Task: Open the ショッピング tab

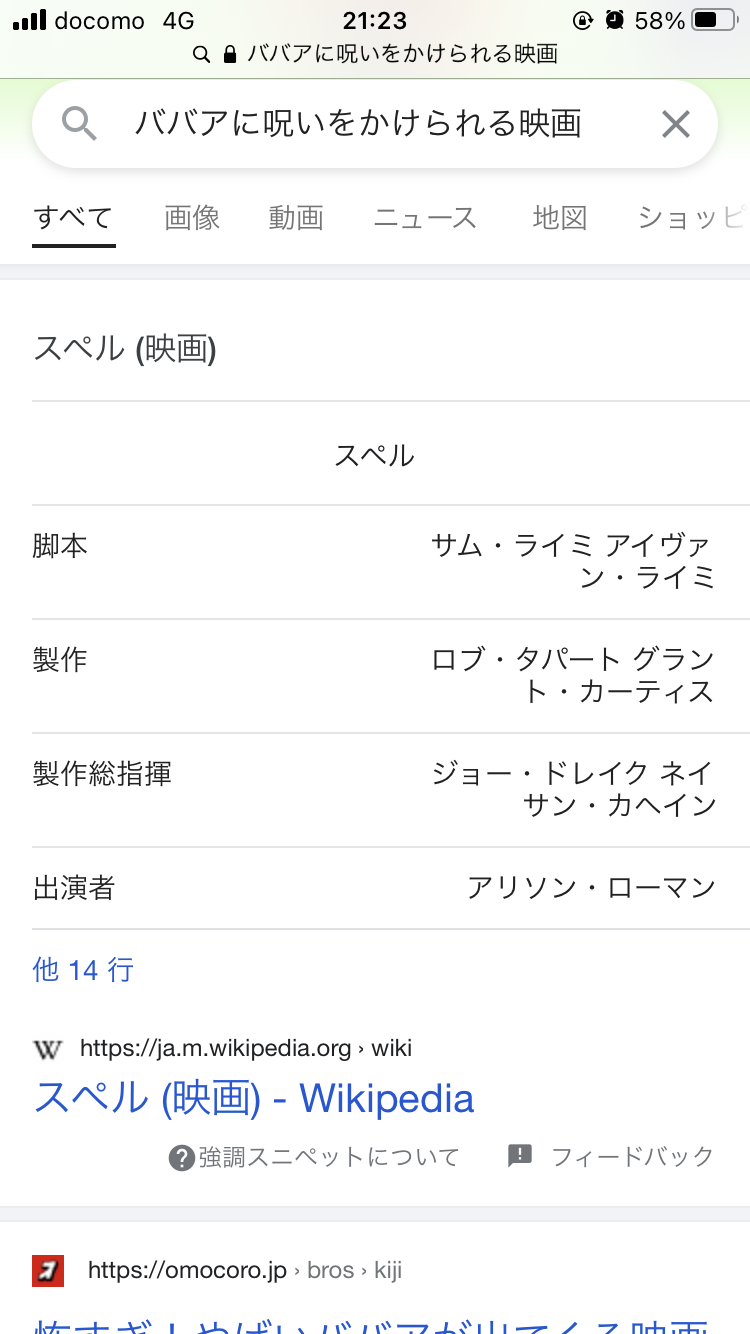Action: 692,218
